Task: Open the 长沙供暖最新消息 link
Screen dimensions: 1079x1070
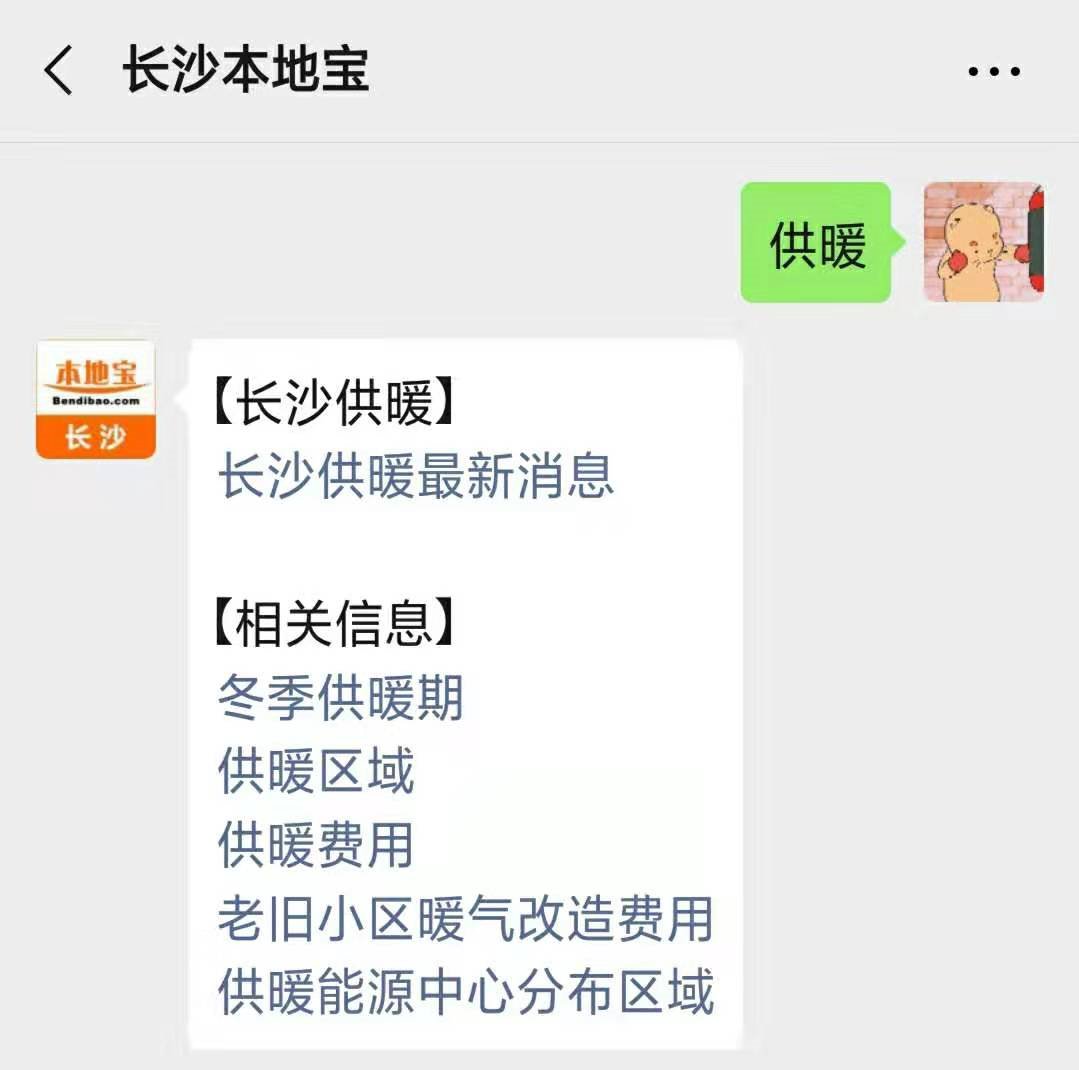Action: [x=415, y=476]
